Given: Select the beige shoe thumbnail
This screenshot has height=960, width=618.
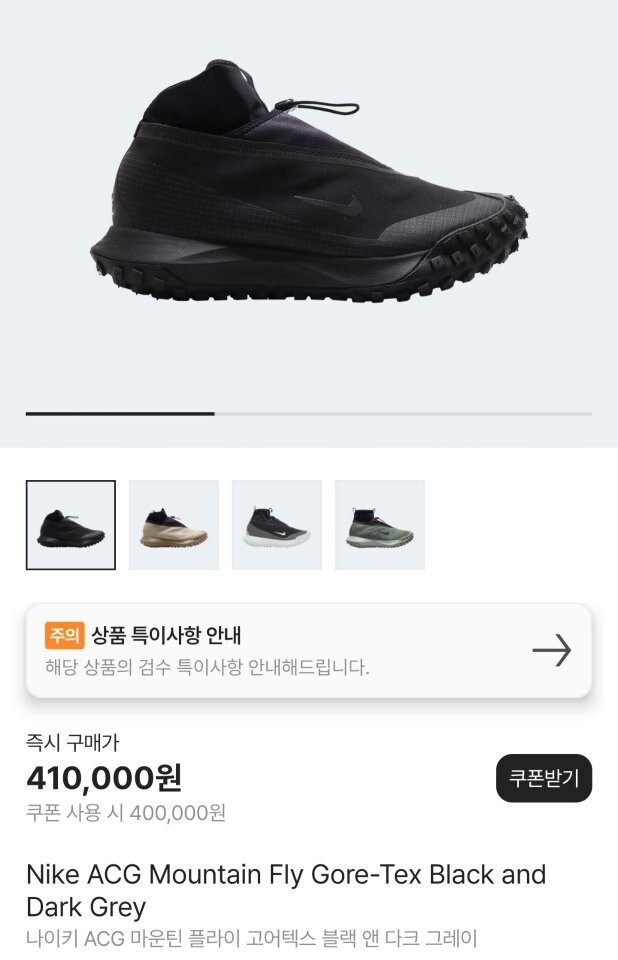Looking at the screenshot, I should (x=173, y=525).
